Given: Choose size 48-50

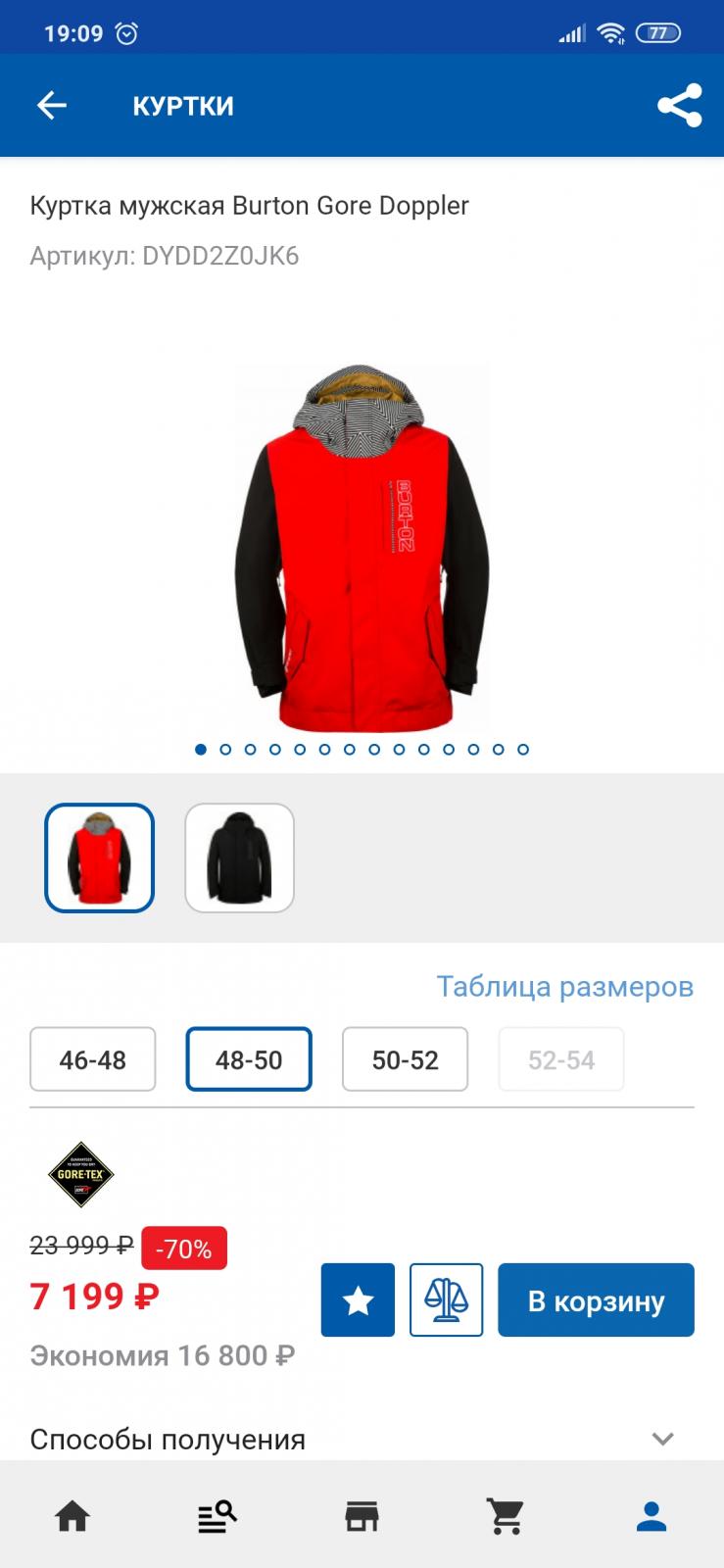Looking at the screenshot, I should coord(249,1059).
